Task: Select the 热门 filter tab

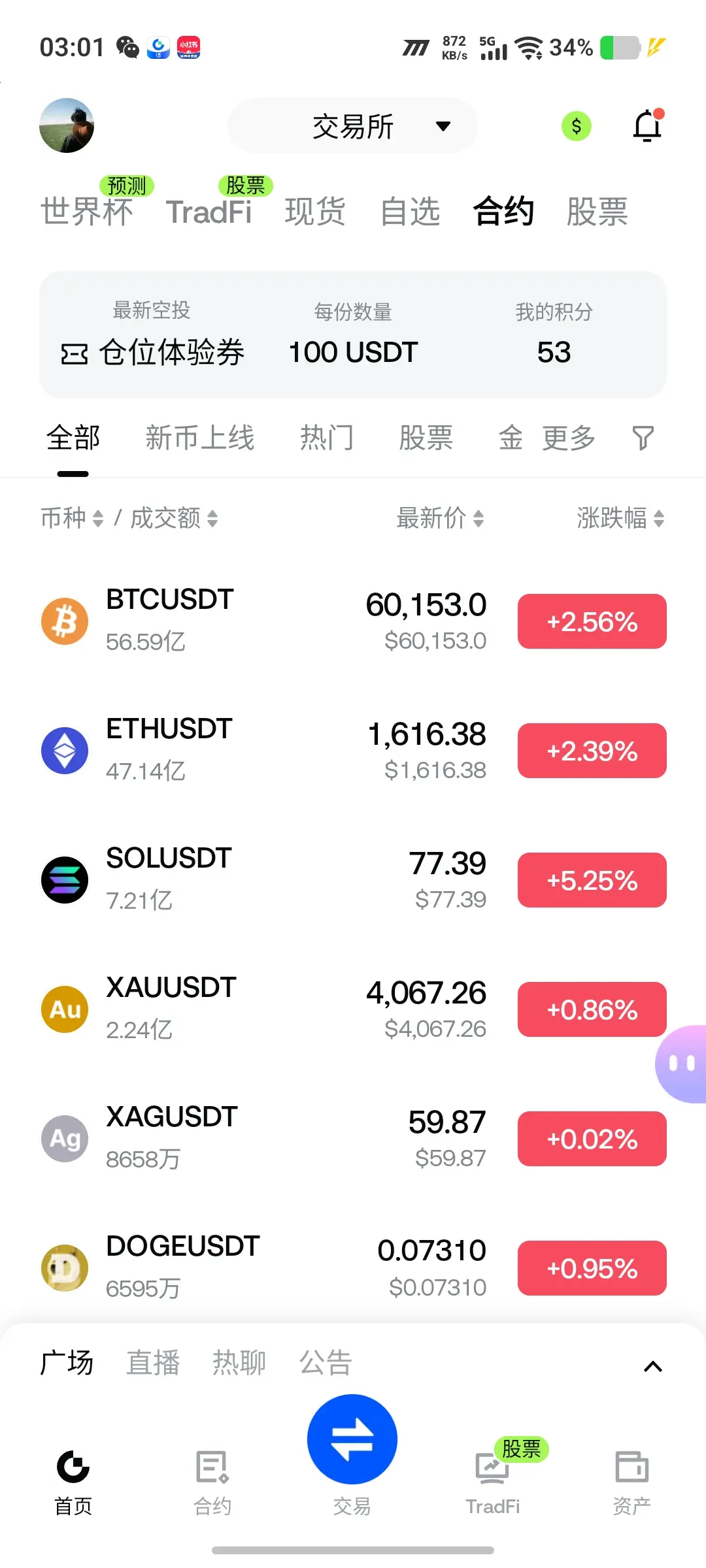Action: (x=327, y=438)
